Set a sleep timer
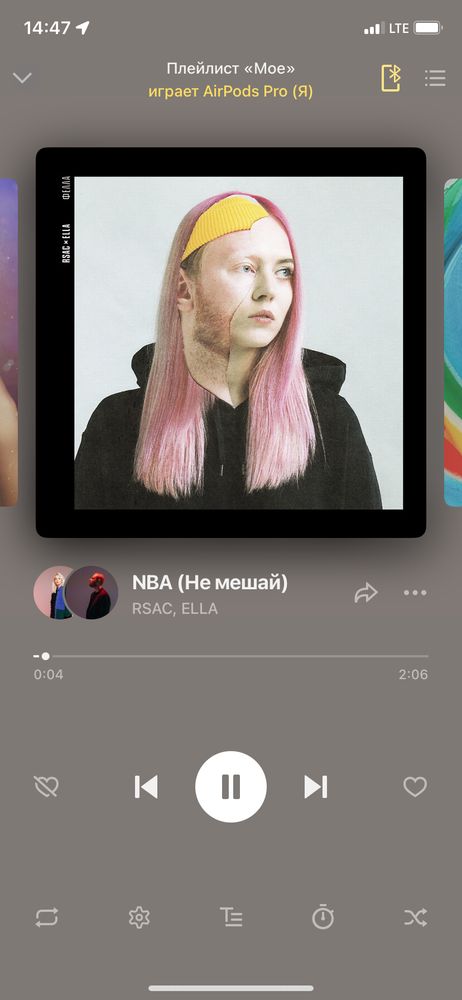 tap(323, 916)
